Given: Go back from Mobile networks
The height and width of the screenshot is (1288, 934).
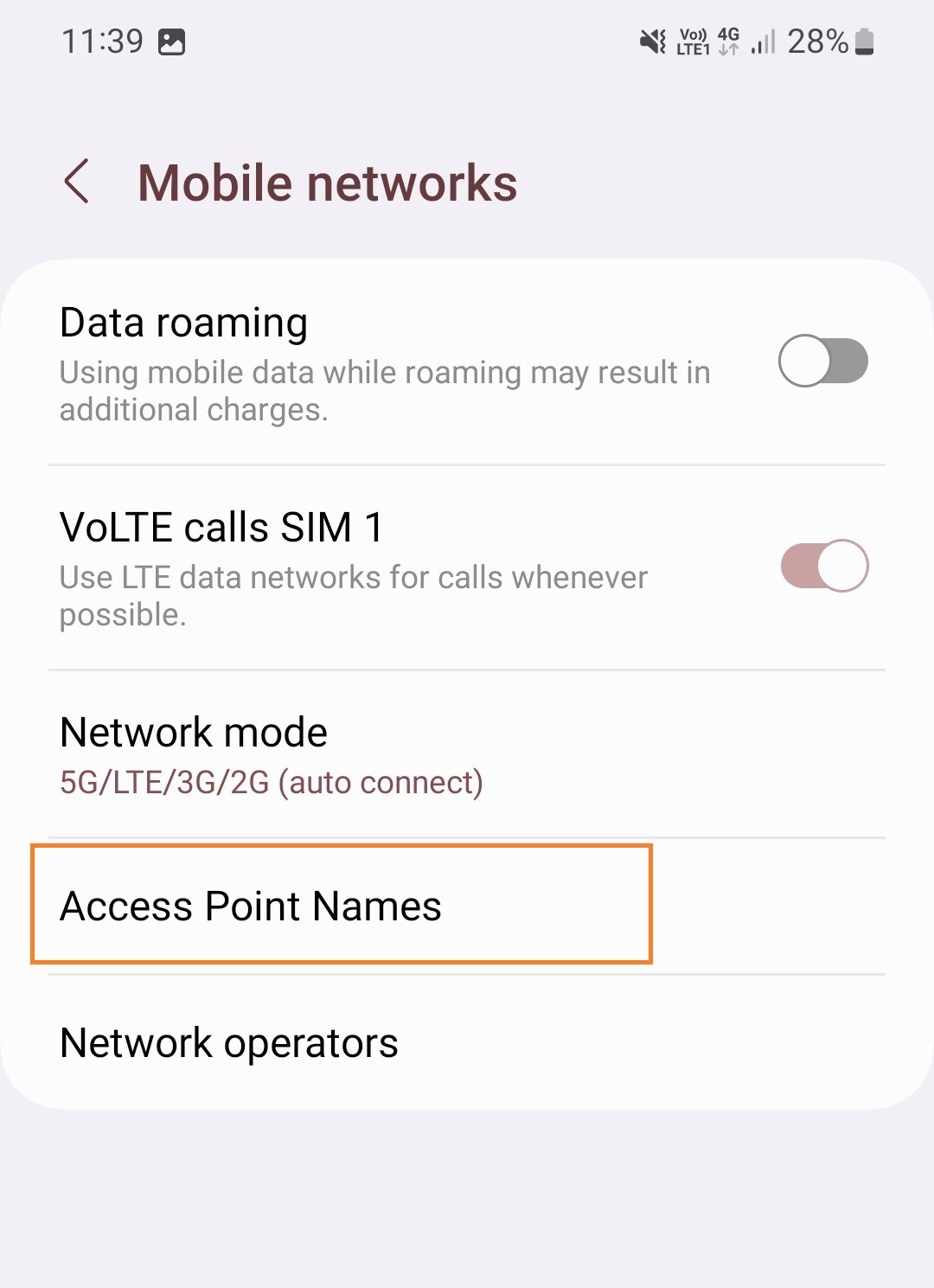Looking at the screenshot, I should [77, 182].
